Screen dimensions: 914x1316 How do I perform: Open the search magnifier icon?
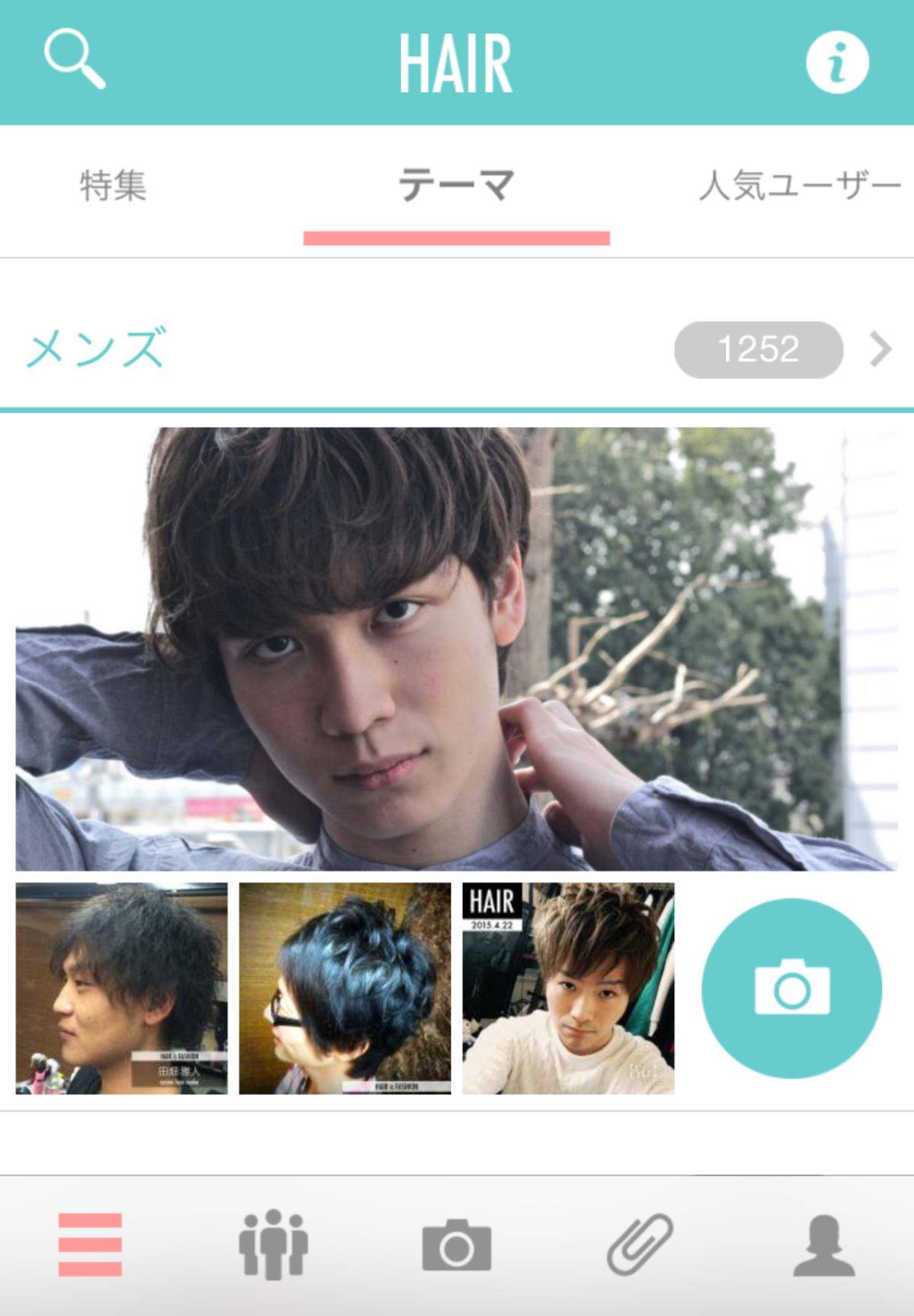75,59
